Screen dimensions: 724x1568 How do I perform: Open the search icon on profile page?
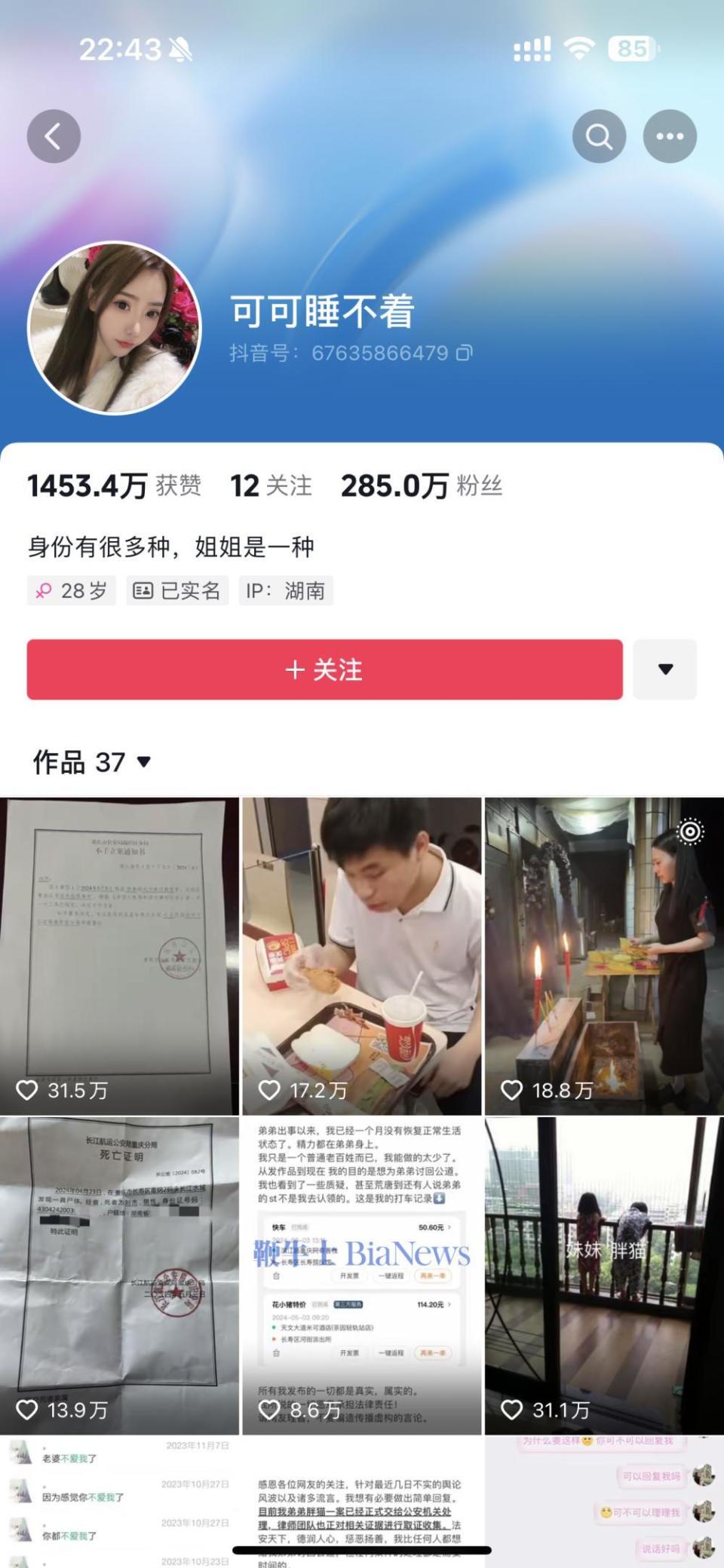pos(598,136)
